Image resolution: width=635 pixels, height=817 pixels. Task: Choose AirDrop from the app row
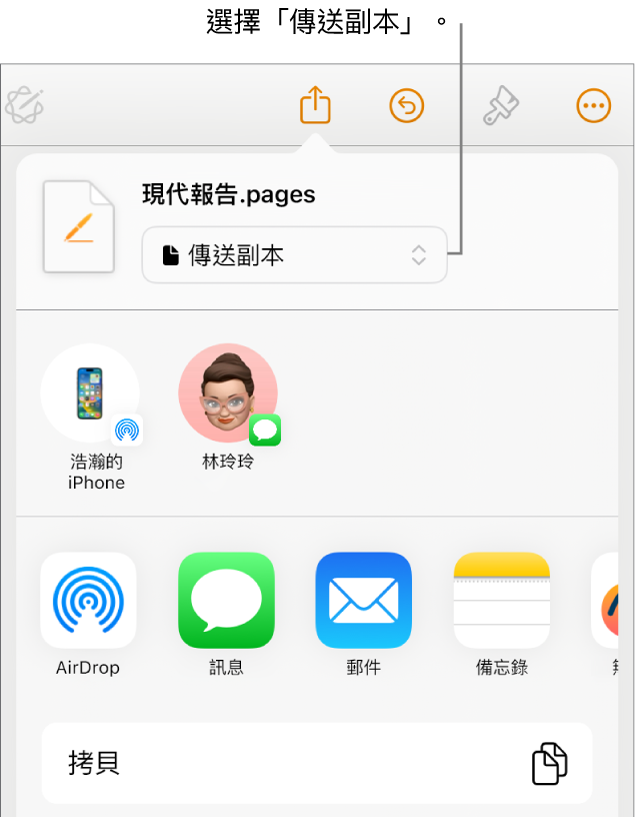click(88, 601)
